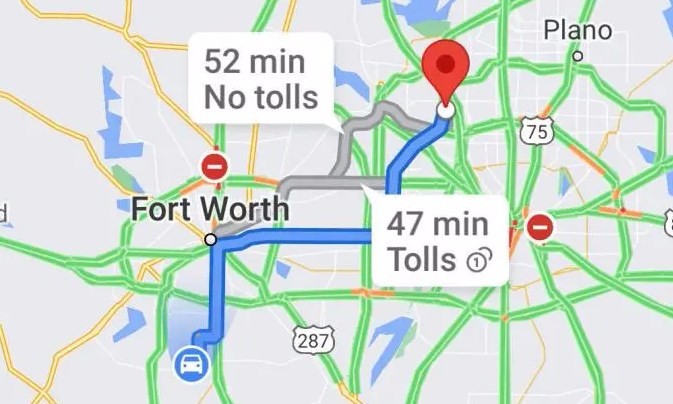Select the 47 min Tolls route
The height and width of the screenshot is (404, 673).
coord(440,240)
